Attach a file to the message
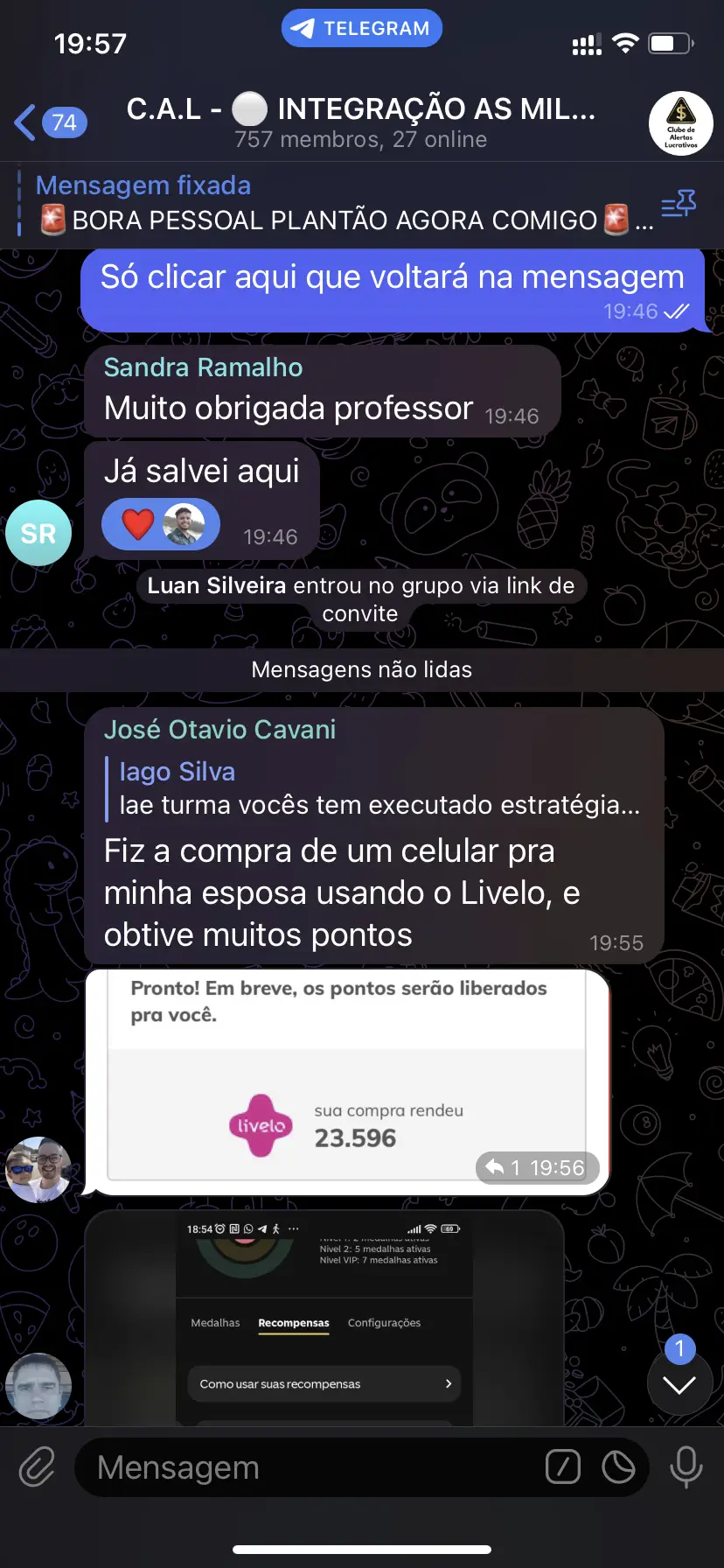 (x=37, y=1467)
